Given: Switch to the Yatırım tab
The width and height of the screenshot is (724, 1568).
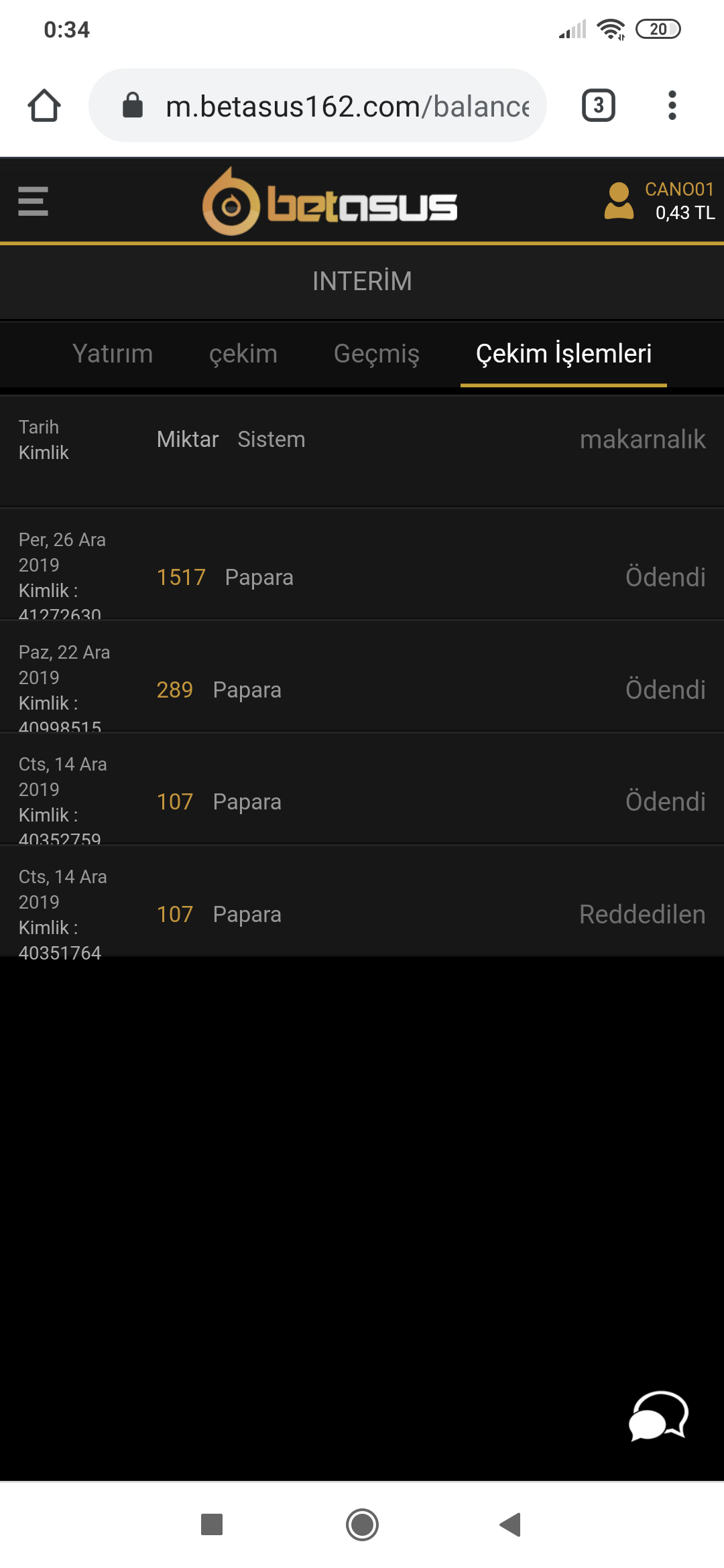Looking at the screenshot, I should [113, 354].
